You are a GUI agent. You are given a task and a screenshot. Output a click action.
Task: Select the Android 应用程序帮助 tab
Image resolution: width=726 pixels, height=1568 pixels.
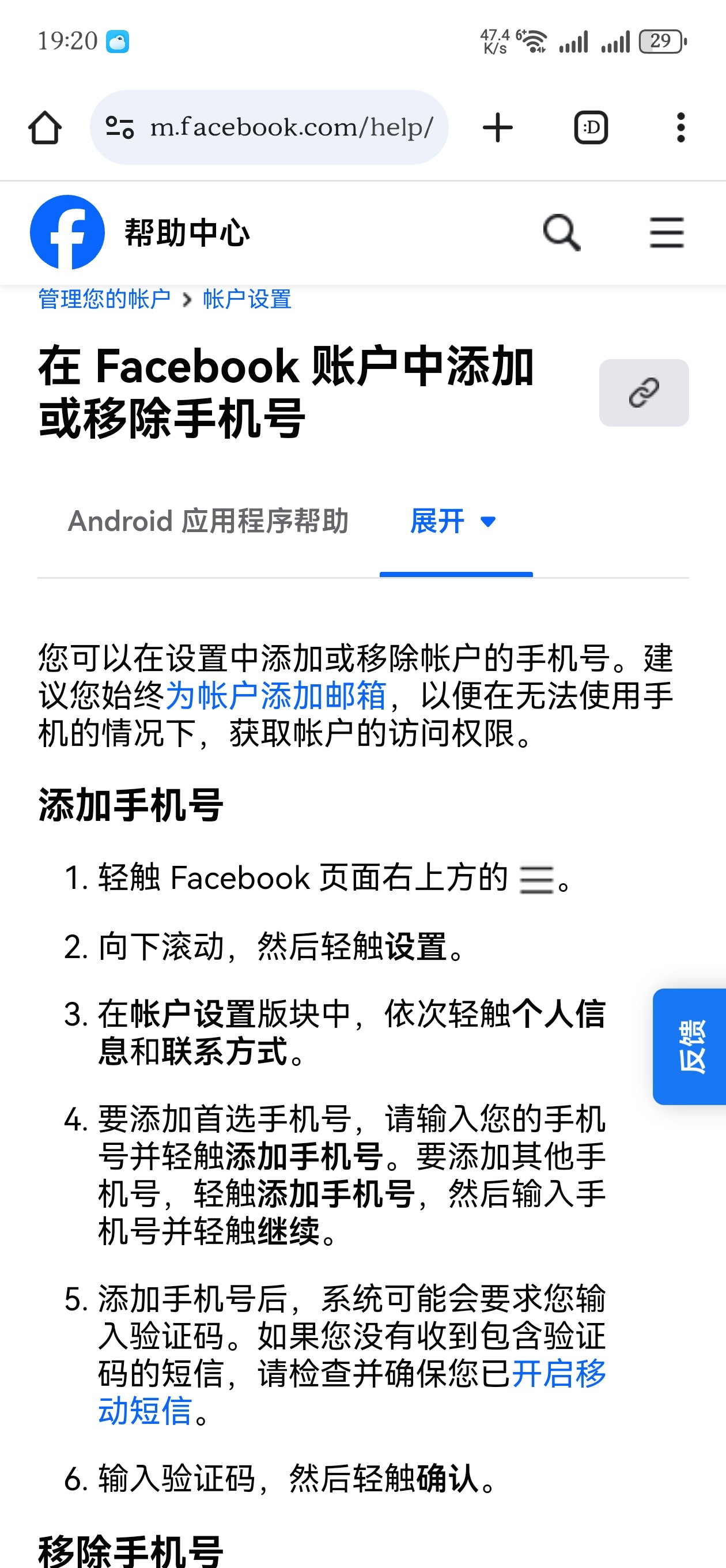208,522
